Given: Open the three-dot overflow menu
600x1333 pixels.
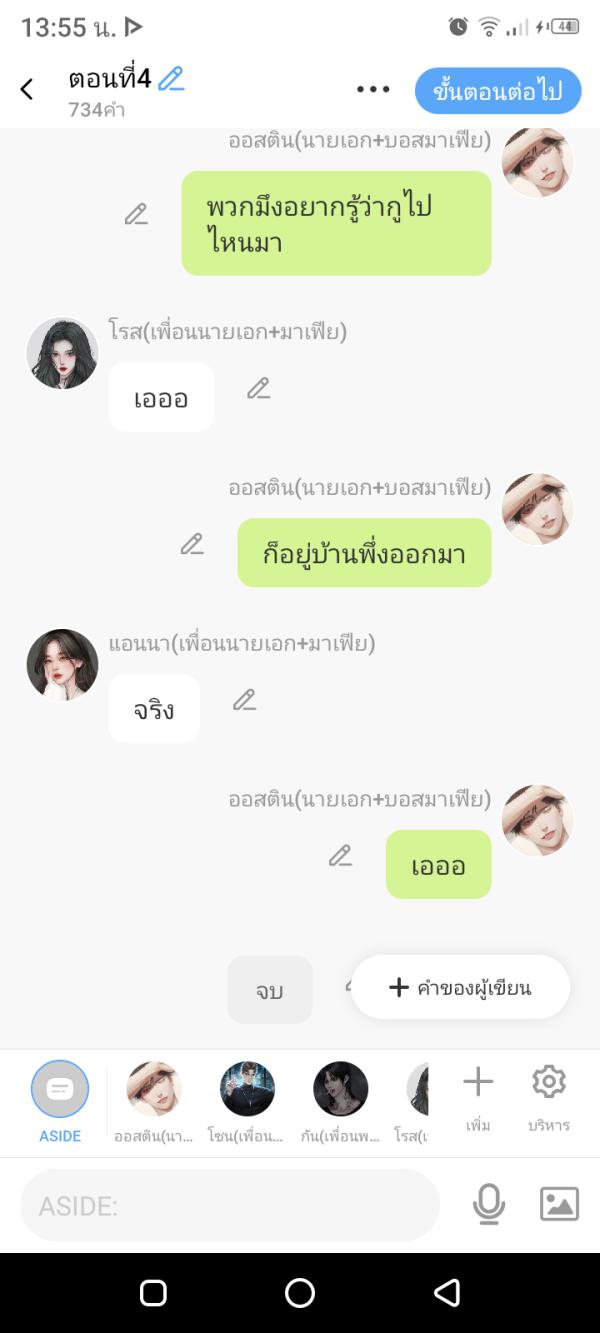Looking at the screenshot, I should [373, 90].
